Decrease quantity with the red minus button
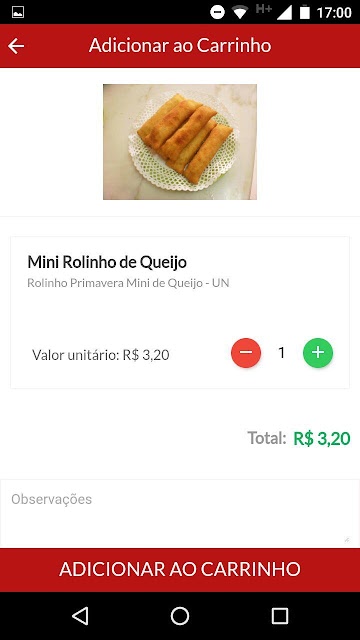This screenshot has width=360, height=640. pos(246,353)
